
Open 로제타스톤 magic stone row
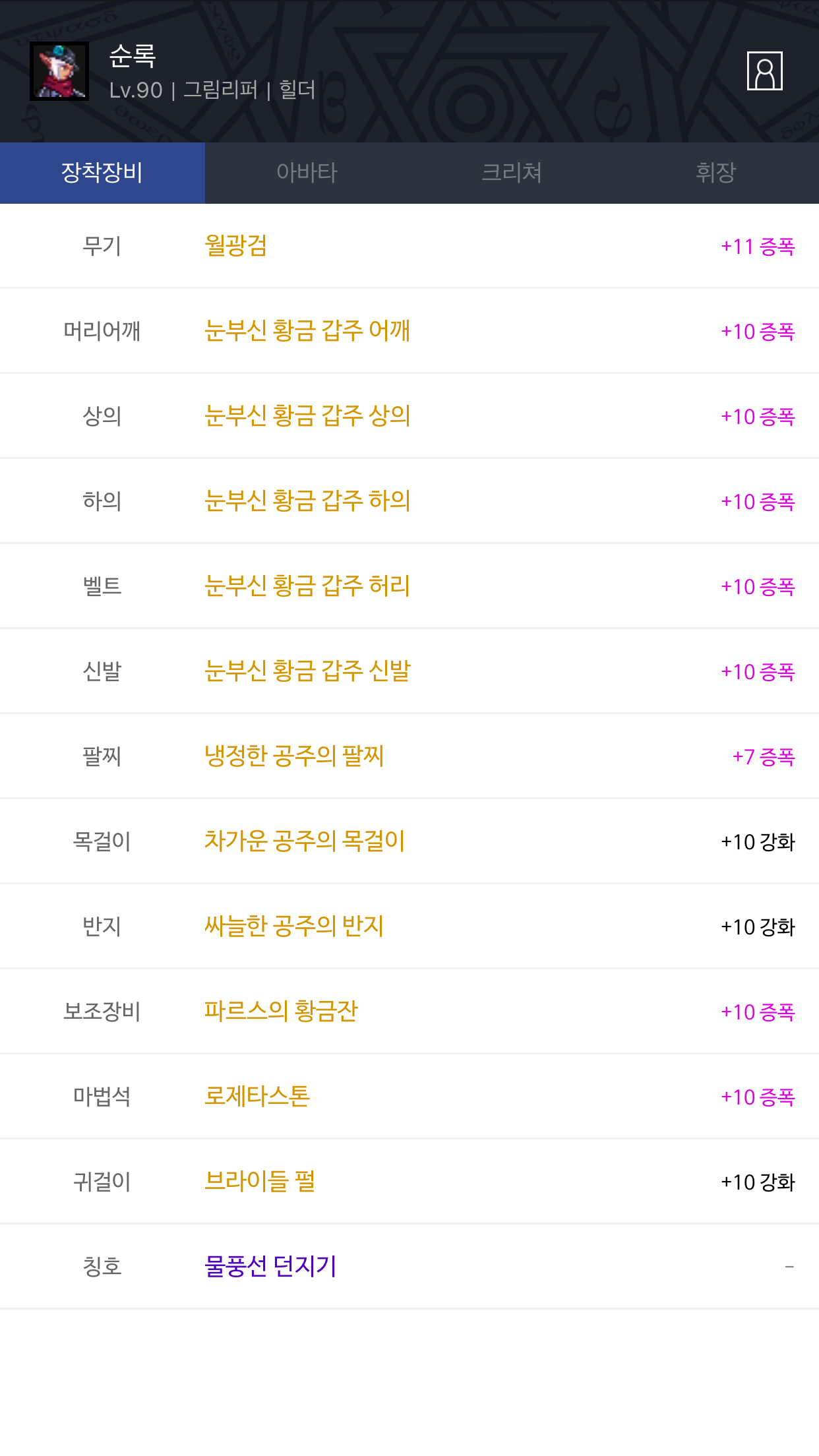coord(409,1097)
